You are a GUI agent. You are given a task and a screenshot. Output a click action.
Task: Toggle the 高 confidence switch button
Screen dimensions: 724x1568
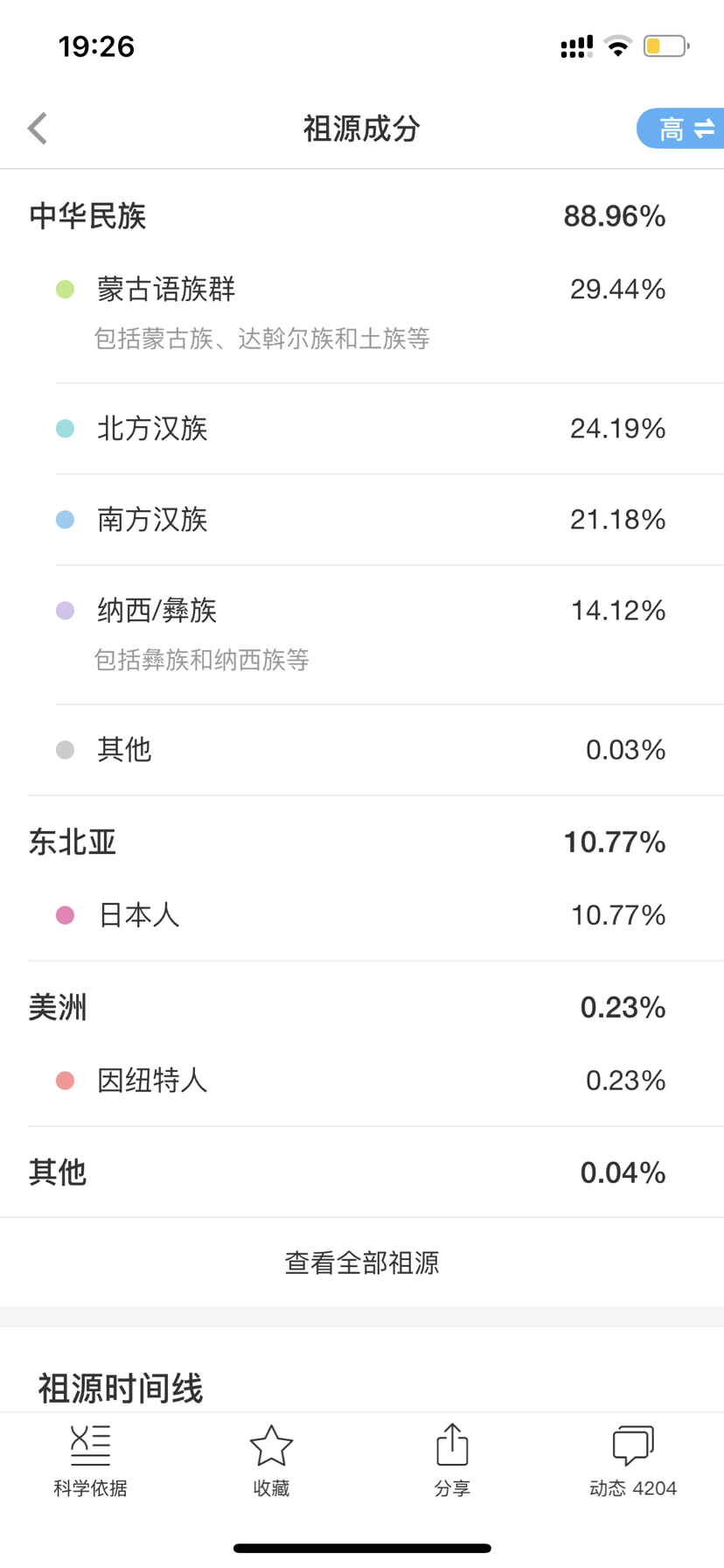(682, 129)
